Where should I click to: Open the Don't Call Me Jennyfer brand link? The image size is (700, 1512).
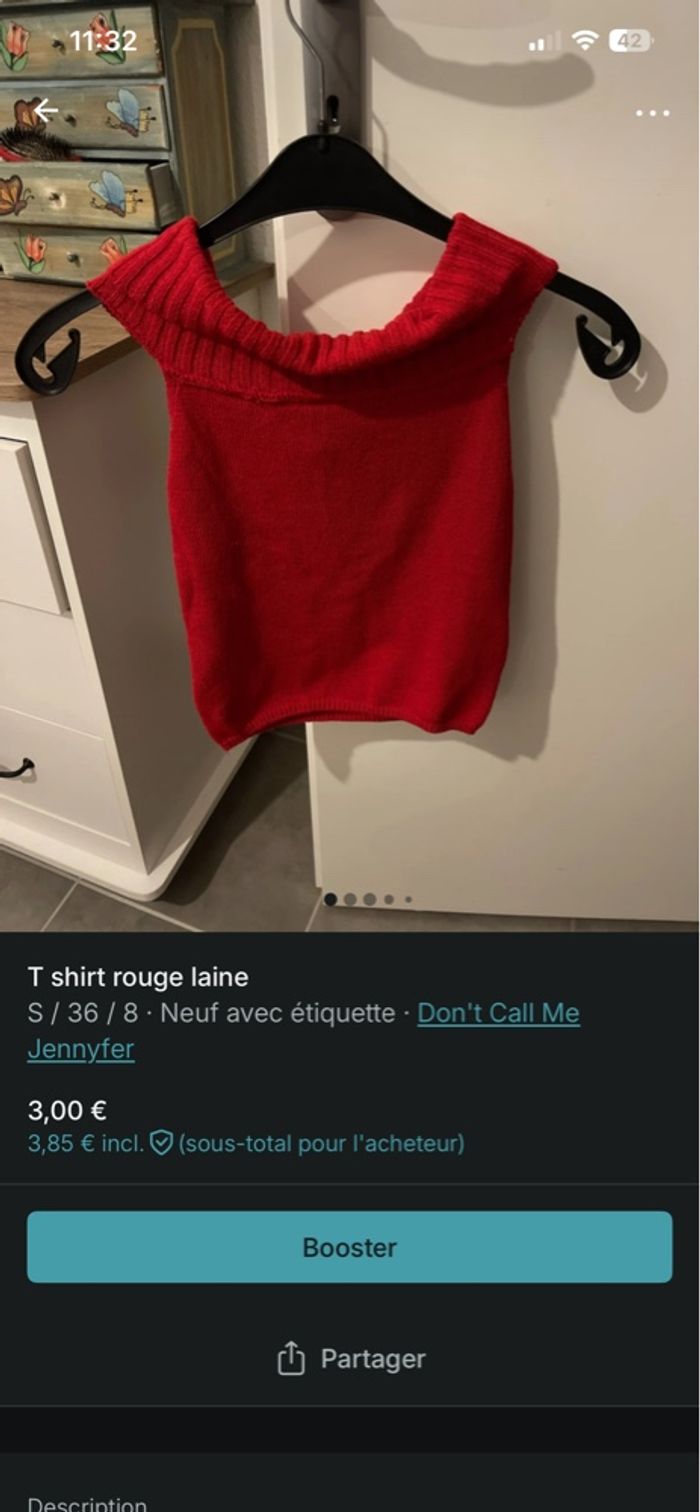tap(497, 1013)
